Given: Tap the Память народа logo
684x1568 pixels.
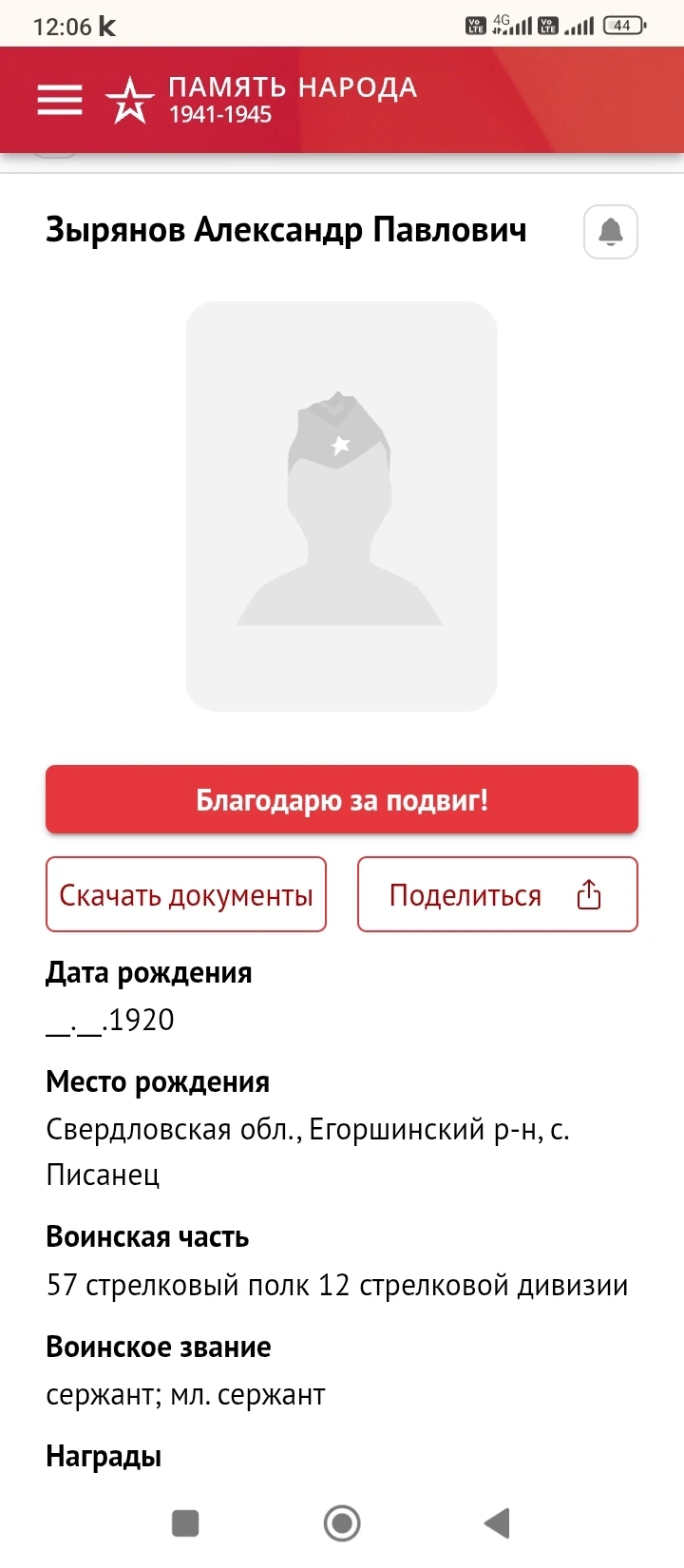Looking at the screenshot, I should [261, 100].
